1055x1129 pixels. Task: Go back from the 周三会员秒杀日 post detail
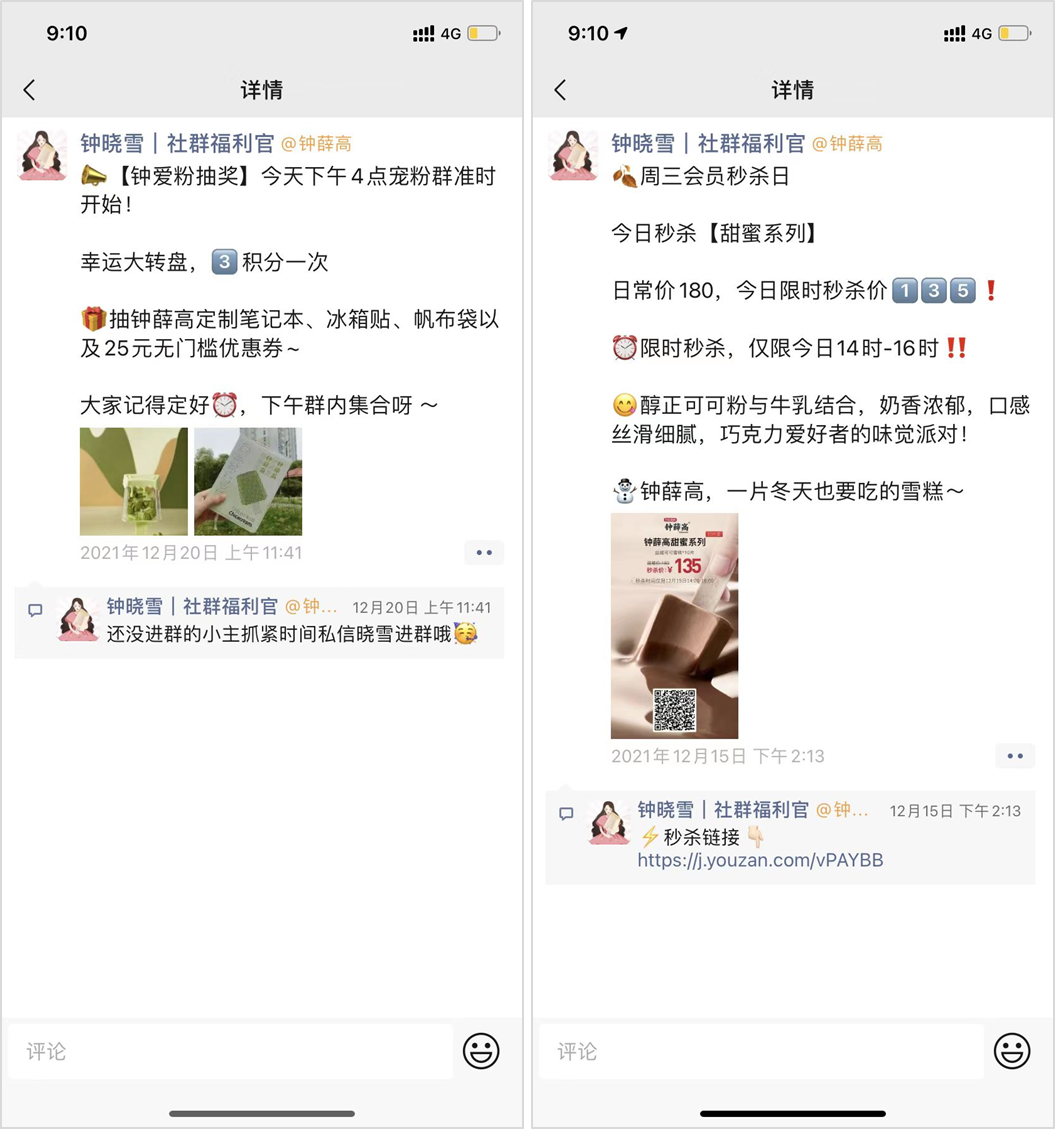[560, 90]
